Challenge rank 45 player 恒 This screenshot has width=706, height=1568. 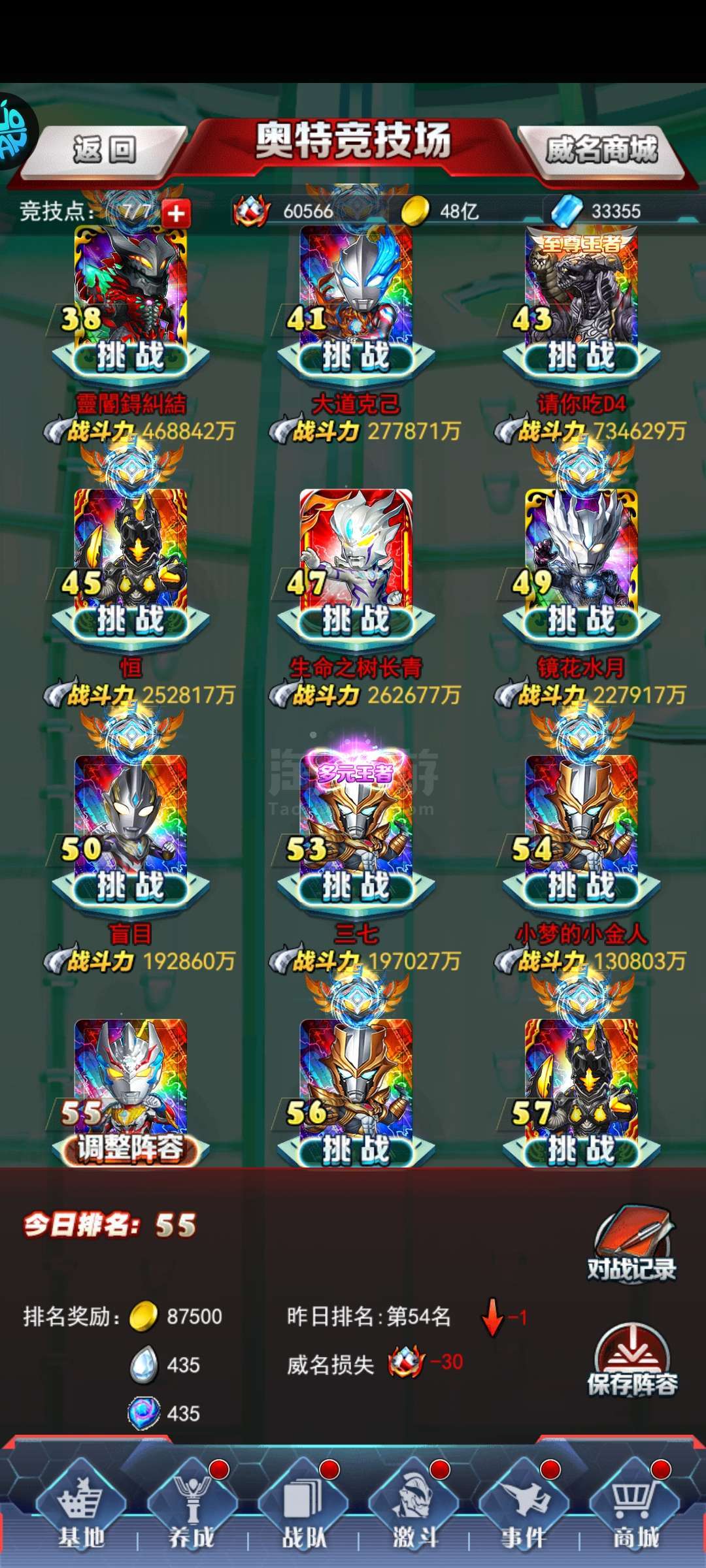pyautogui.click(x=130, y=621)
